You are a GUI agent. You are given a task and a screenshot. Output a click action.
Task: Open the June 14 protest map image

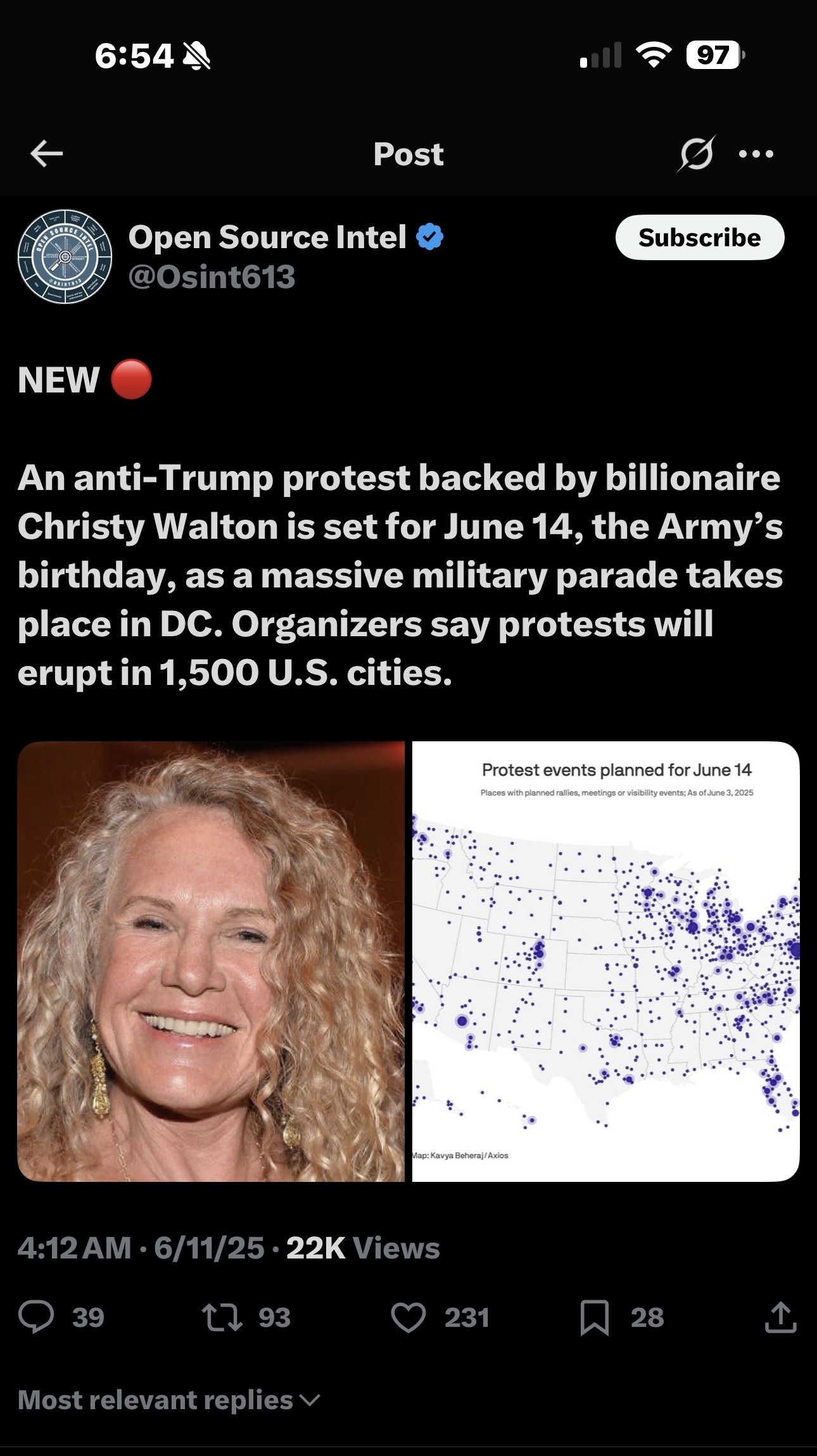(x=605, y=961)
